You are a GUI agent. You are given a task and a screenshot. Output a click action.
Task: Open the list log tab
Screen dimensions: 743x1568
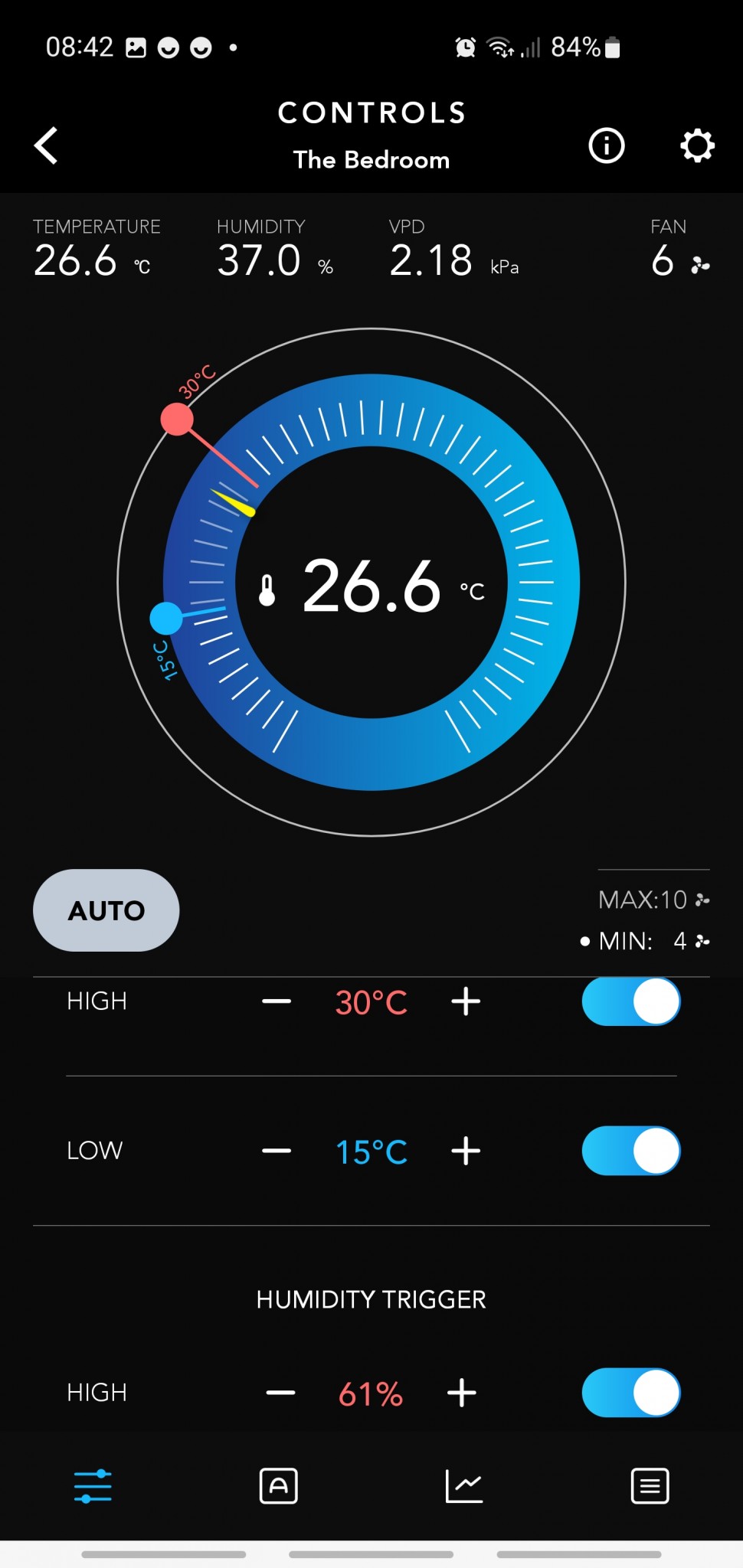pyautogui.click(x=650, y=1486)
